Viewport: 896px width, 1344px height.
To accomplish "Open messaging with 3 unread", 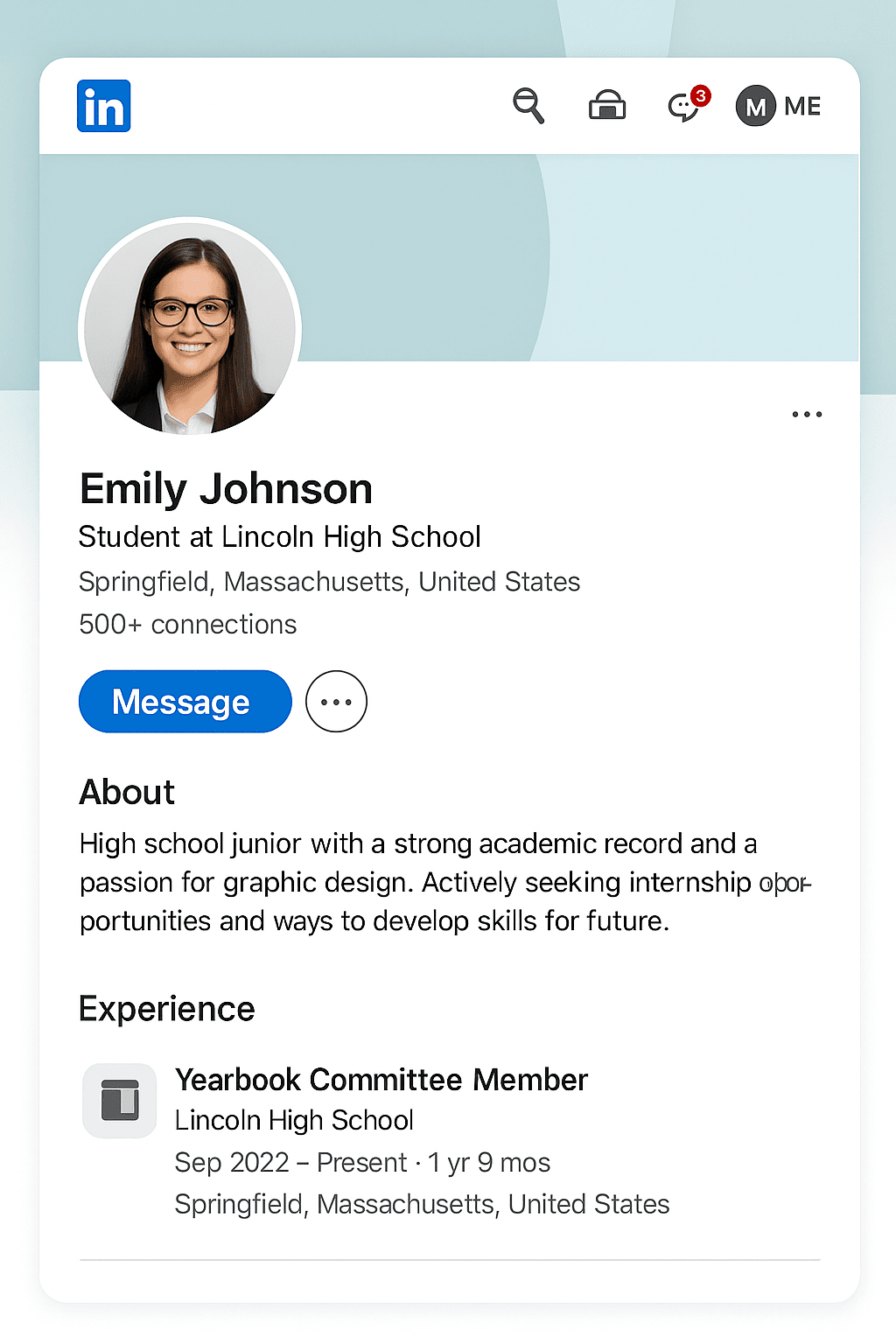I will point(685,107).
